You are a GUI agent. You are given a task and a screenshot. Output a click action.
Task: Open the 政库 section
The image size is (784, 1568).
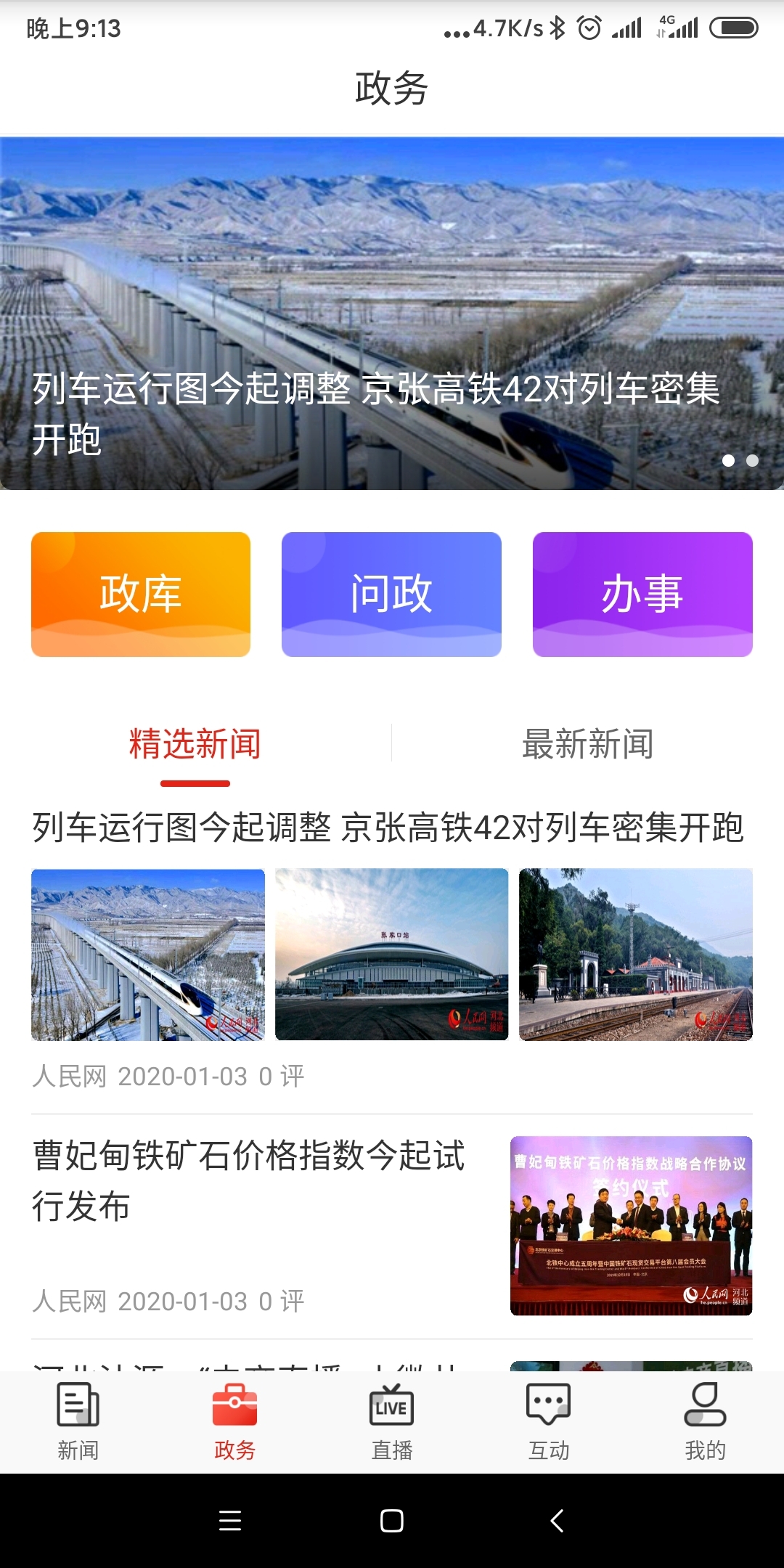coord(141,594)
